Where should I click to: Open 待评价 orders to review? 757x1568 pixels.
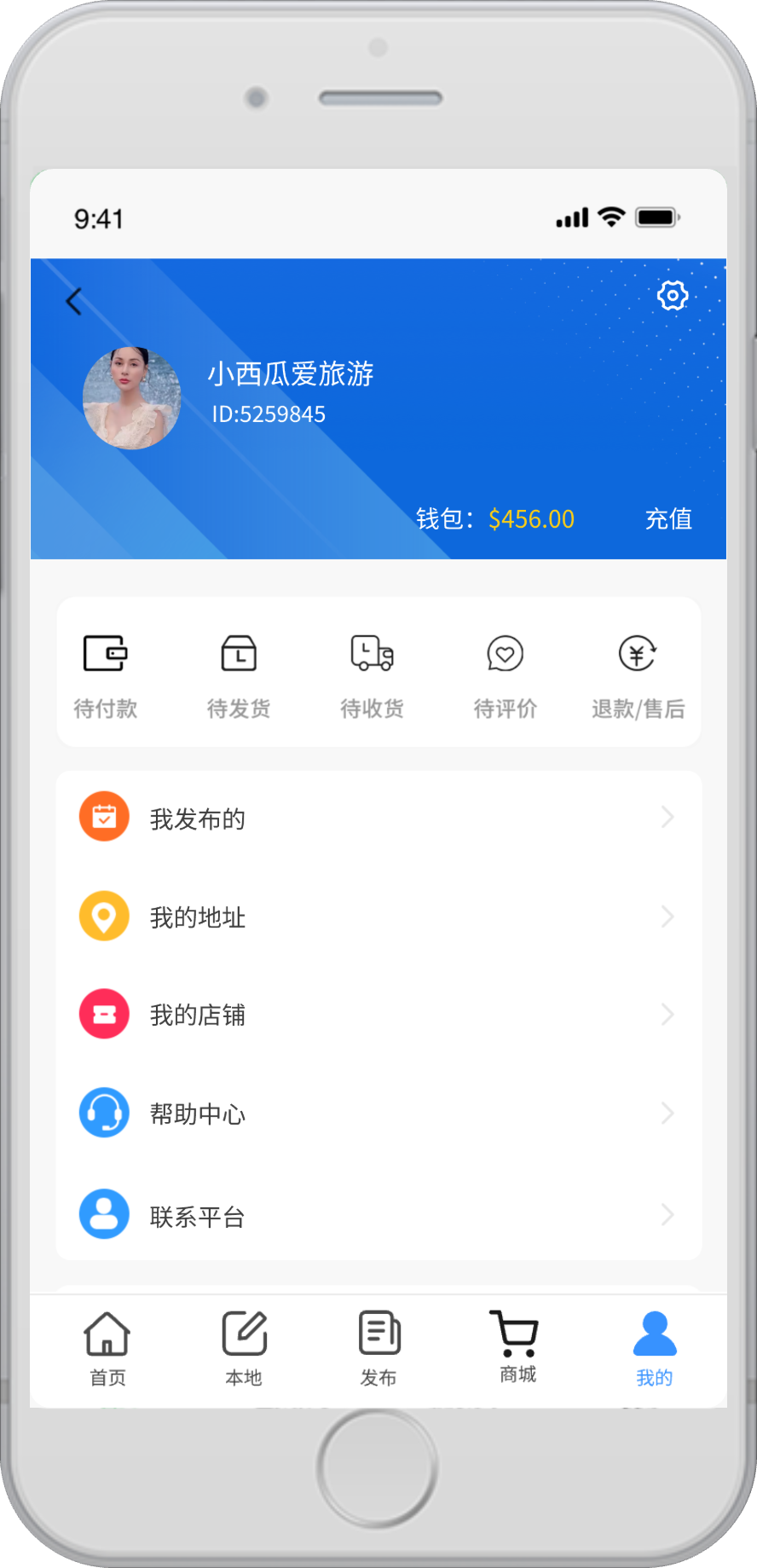[505, 674]
